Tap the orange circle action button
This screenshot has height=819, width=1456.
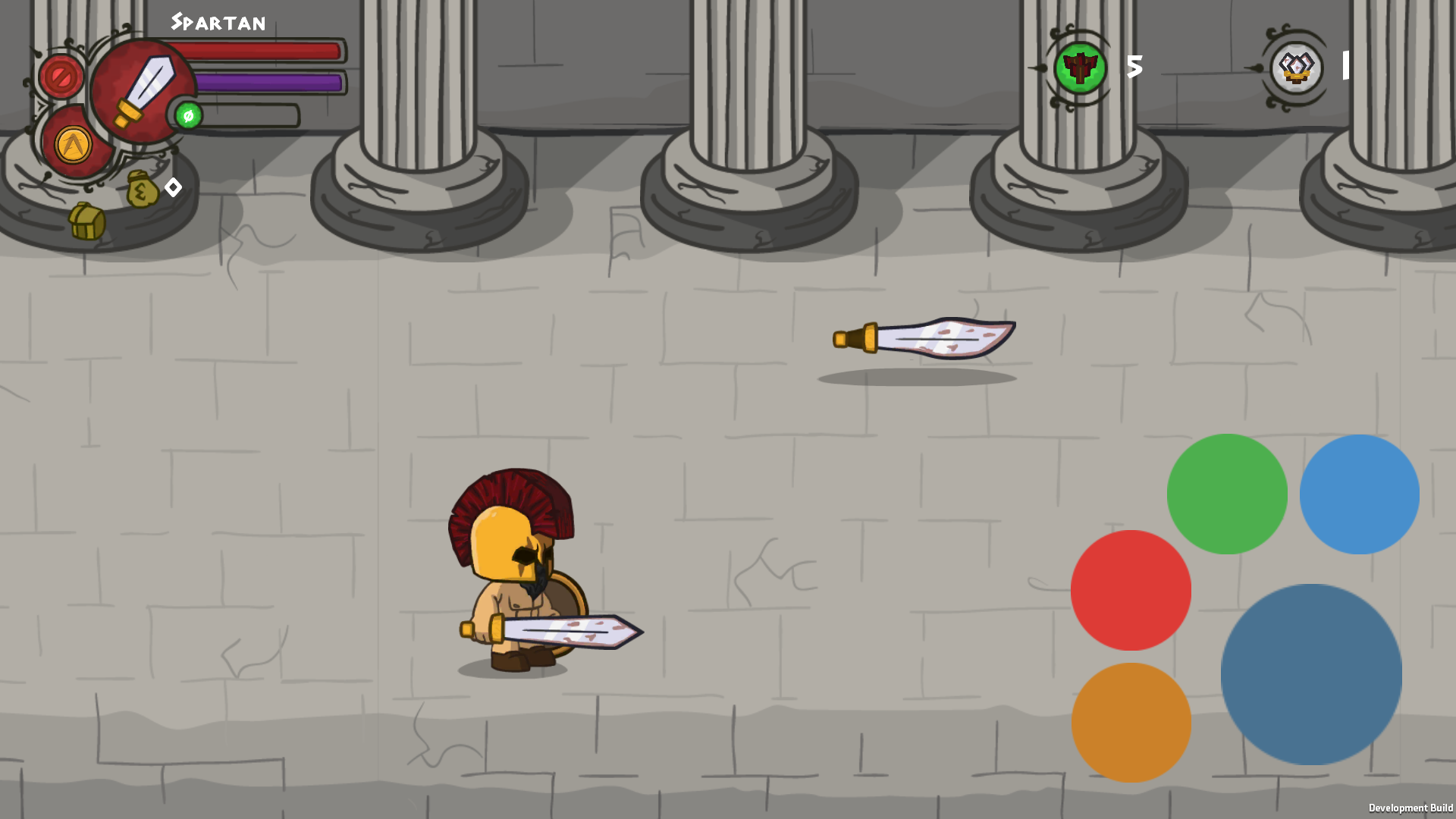[x=1131, y=722]
